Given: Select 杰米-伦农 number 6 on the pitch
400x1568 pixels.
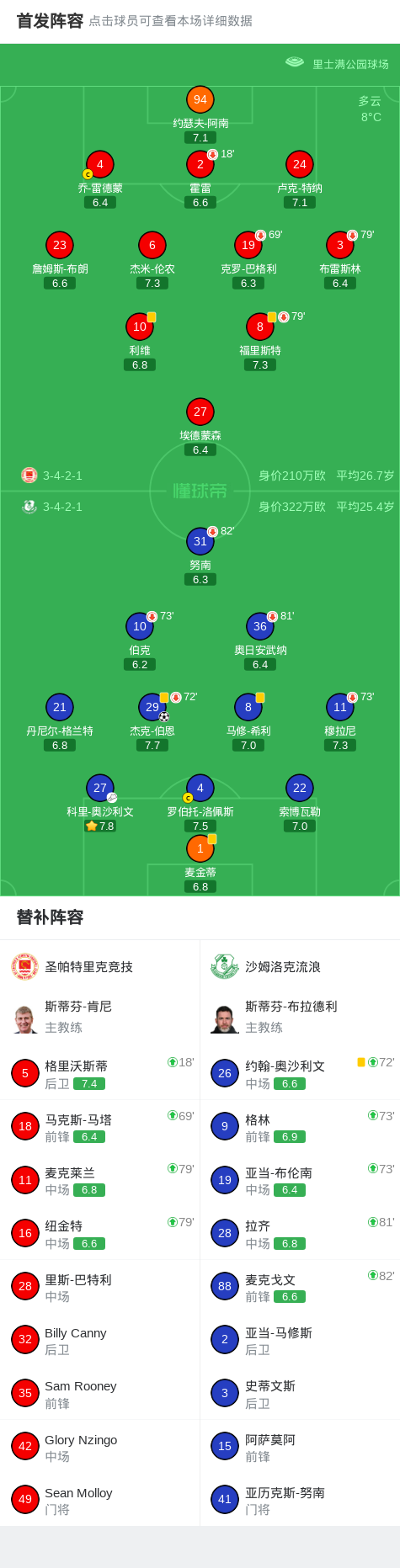Looking at the screenshot, I should 152,260.
